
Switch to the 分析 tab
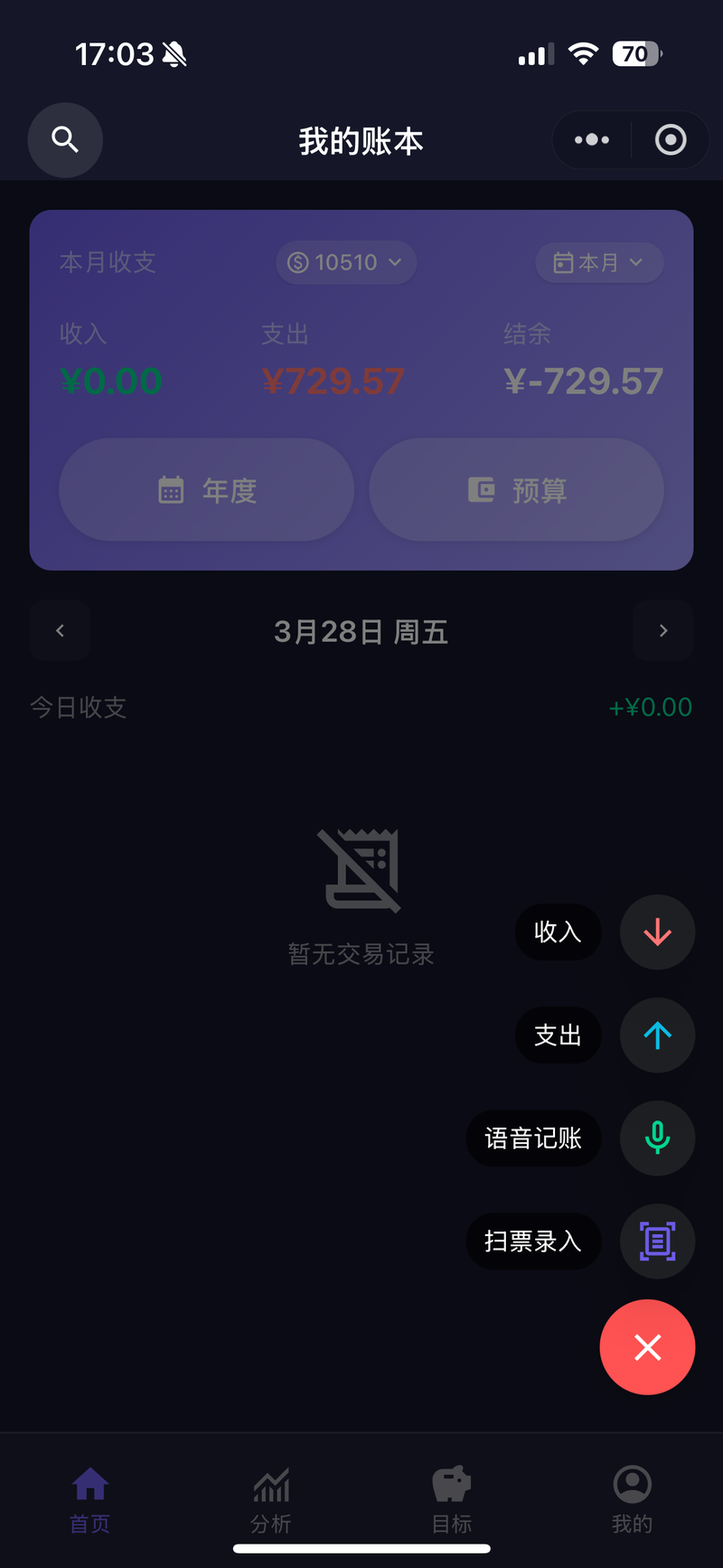(x=271, y=1499)
